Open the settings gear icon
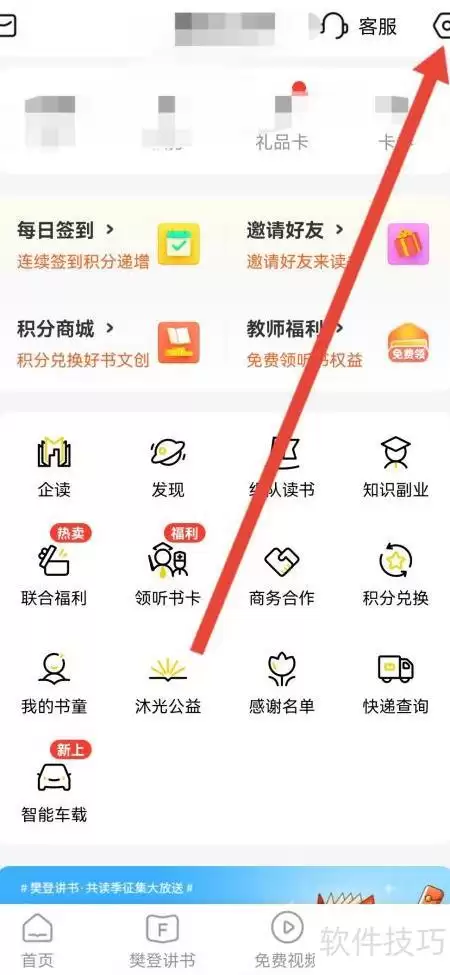 click(441, 27)
